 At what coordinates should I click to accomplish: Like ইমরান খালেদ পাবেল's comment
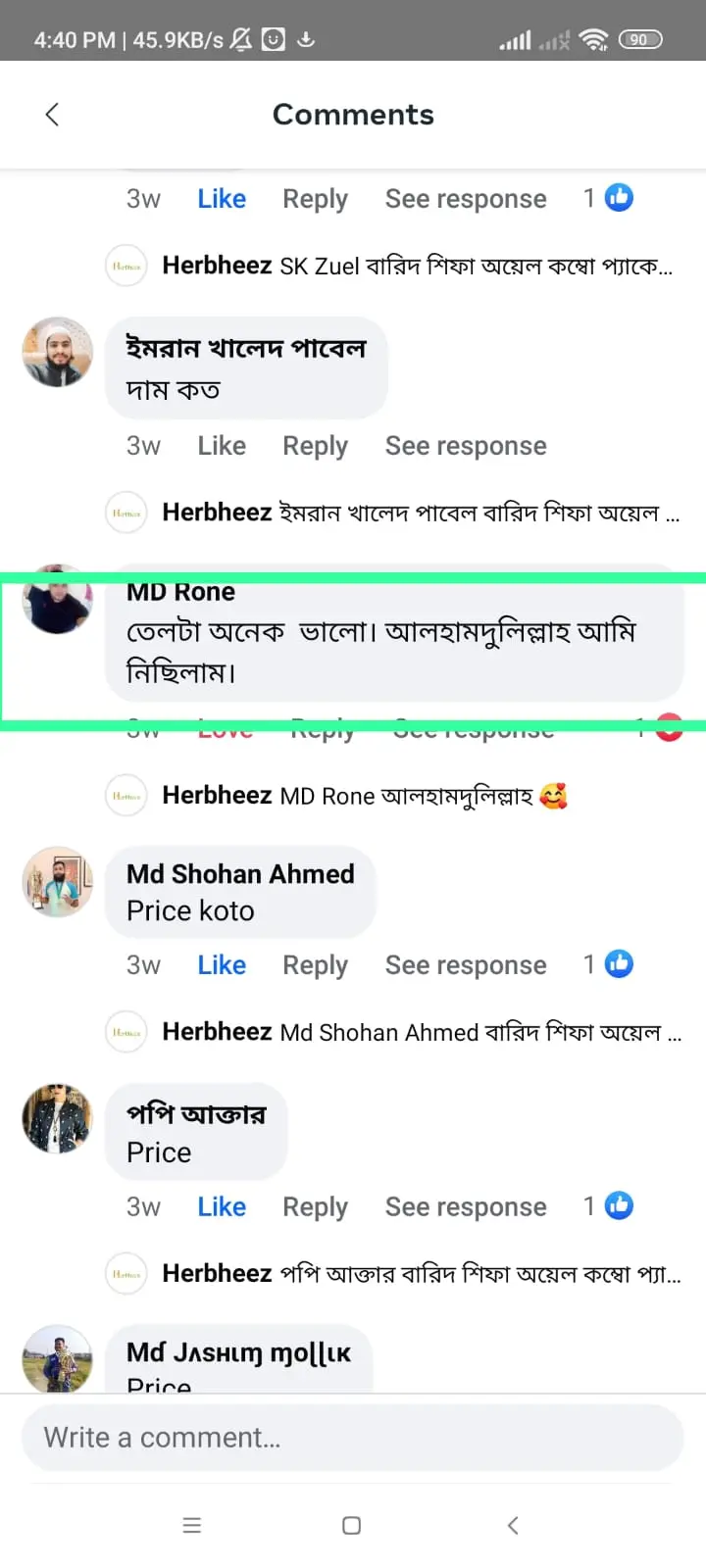click(222, 446)
